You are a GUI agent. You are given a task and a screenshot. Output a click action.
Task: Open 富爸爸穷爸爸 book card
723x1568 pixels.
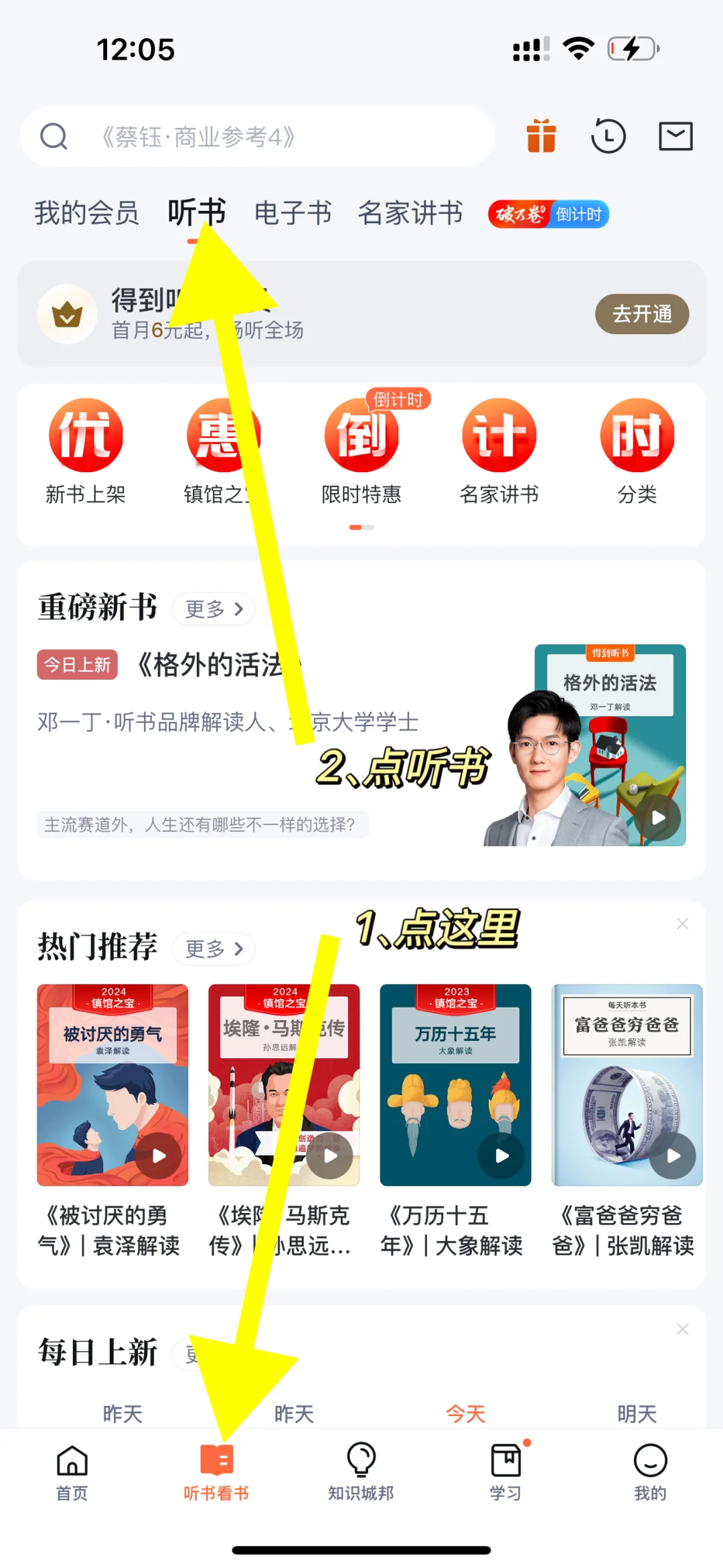(627, 1121)
